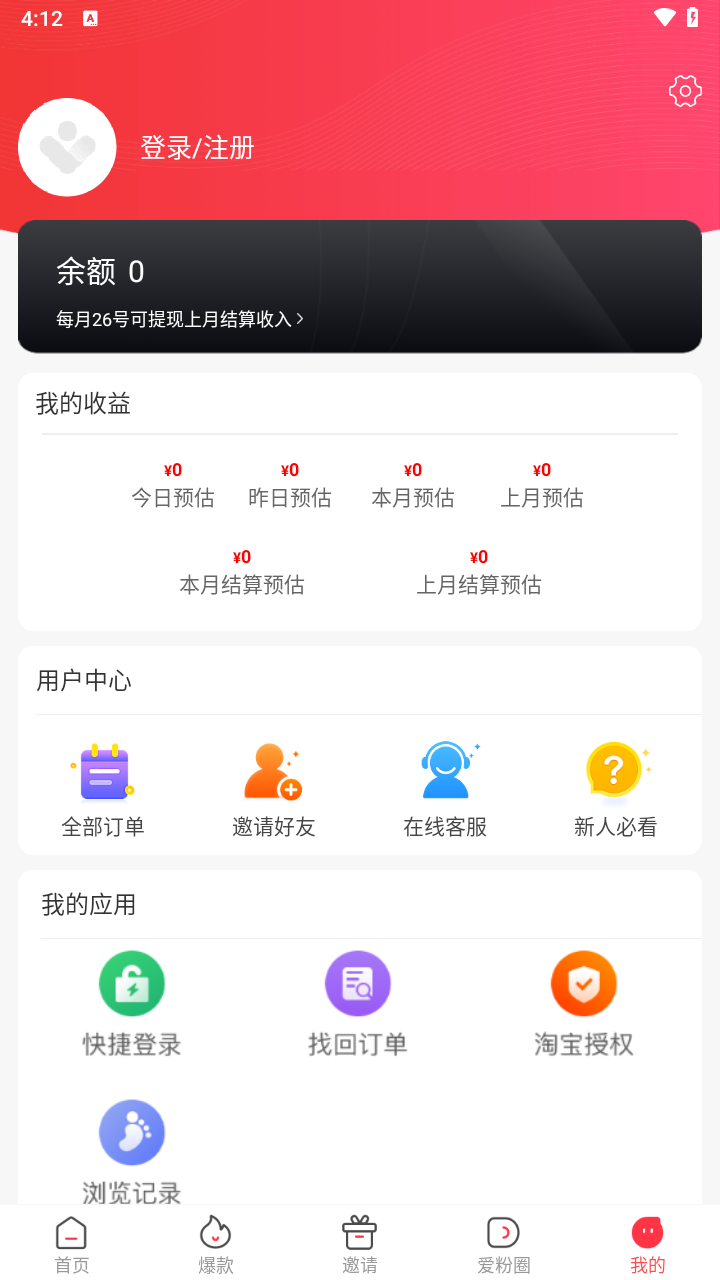Tap 找回订单 to recover orders
This screenshot has width=720, height=1280.
(x=358, y=1003)
